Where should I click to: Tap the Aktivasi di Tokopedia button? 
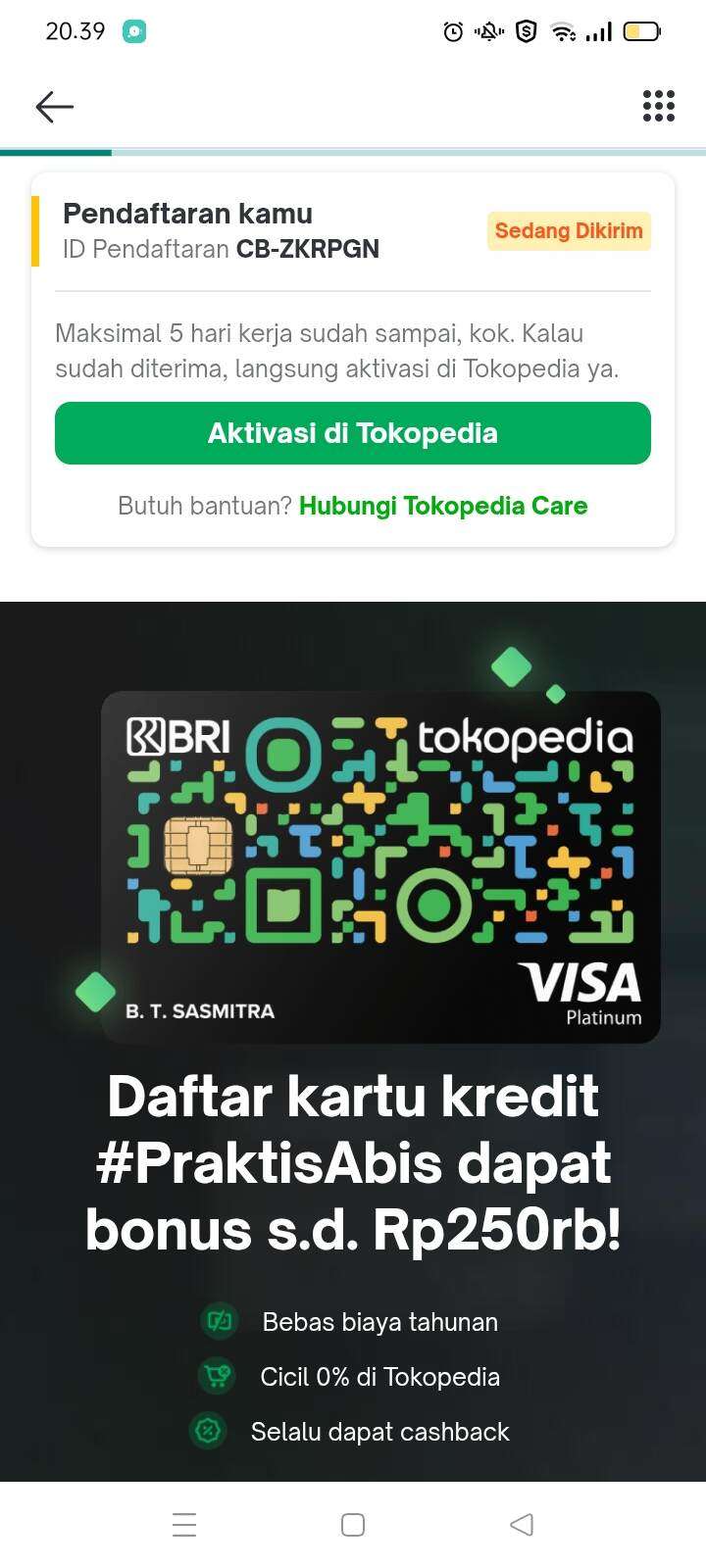(x=353, y=433)
